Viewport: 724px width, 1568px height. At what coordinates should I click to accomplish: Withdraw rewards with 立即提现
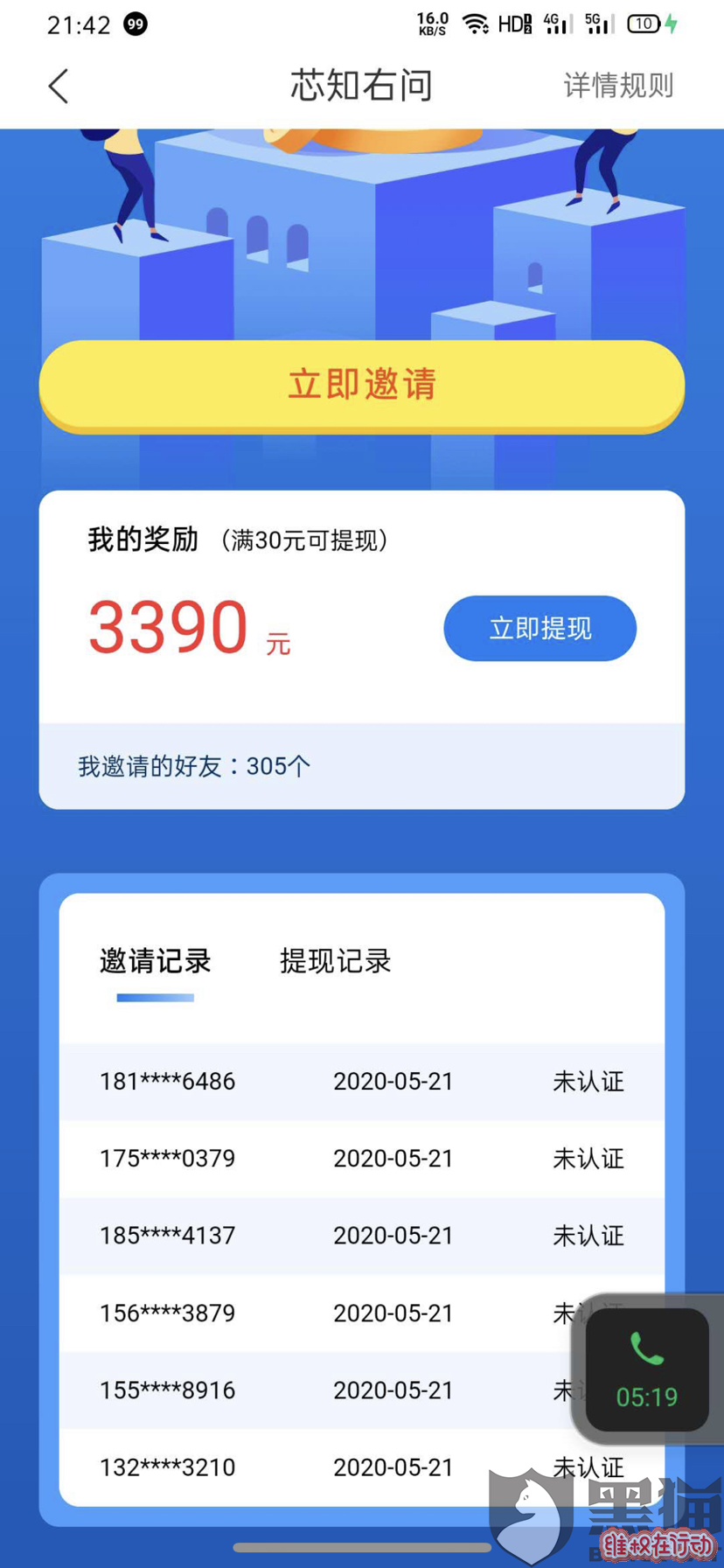click(540, 628)
